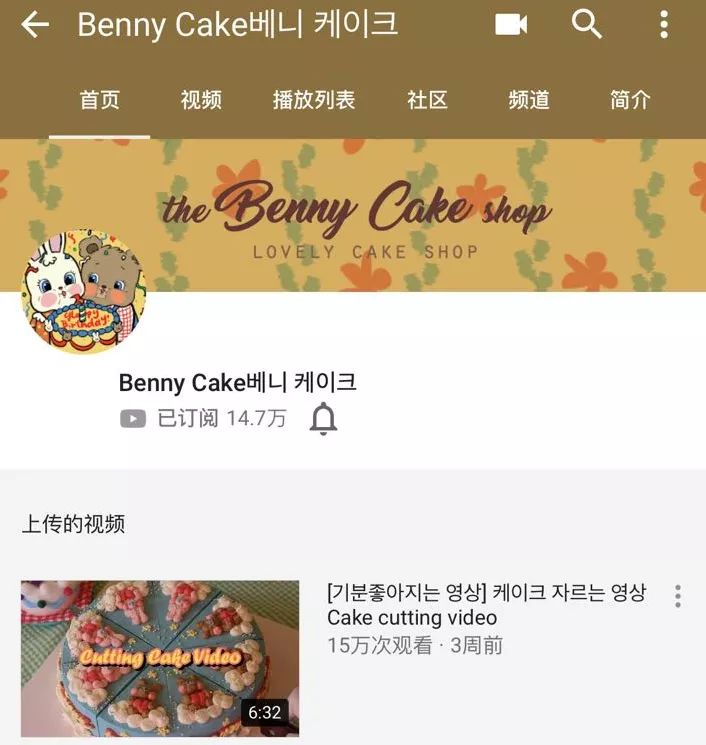Screen dimensions: 706x745
Task: Play the Cake cutting video thumbnail
Action: point(160,657)
